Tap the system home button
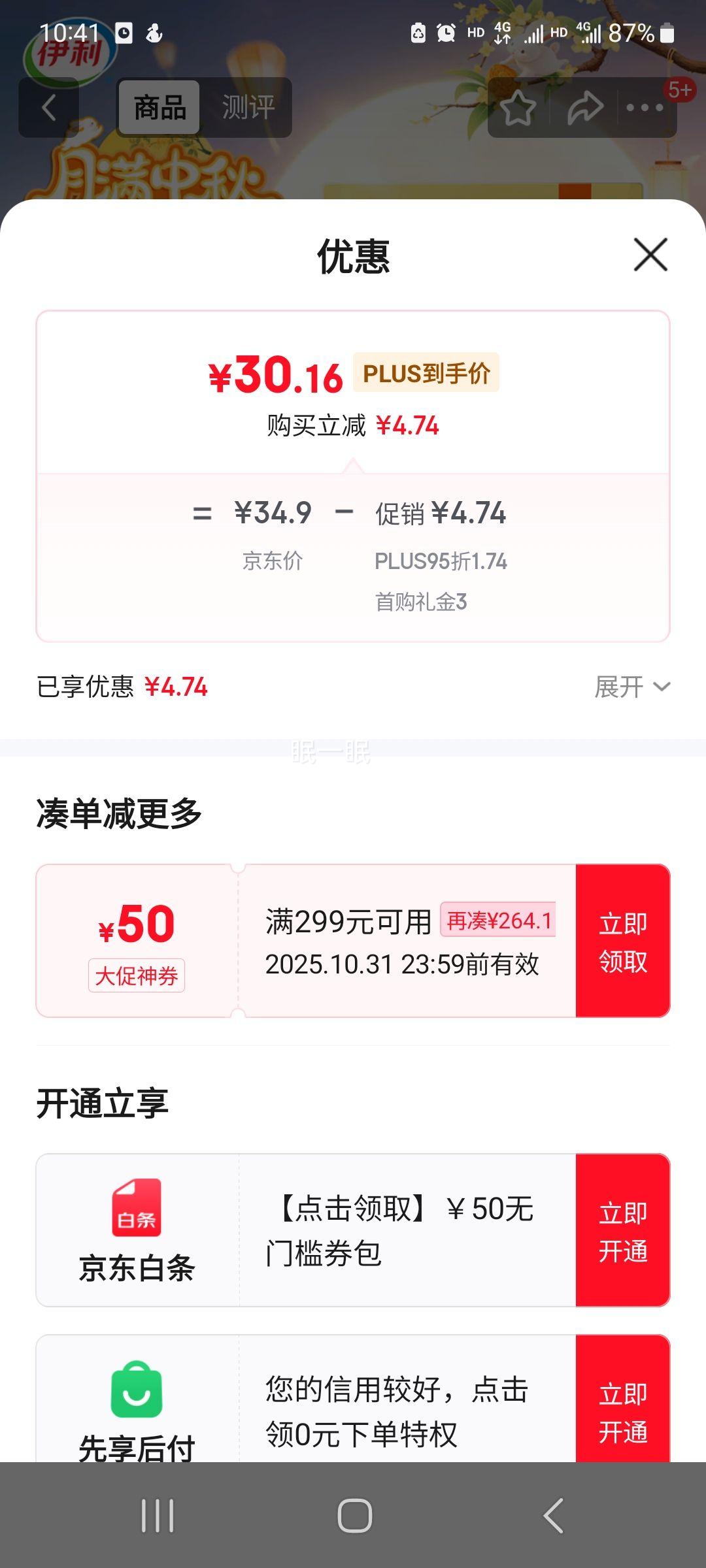 point(354,1515)
